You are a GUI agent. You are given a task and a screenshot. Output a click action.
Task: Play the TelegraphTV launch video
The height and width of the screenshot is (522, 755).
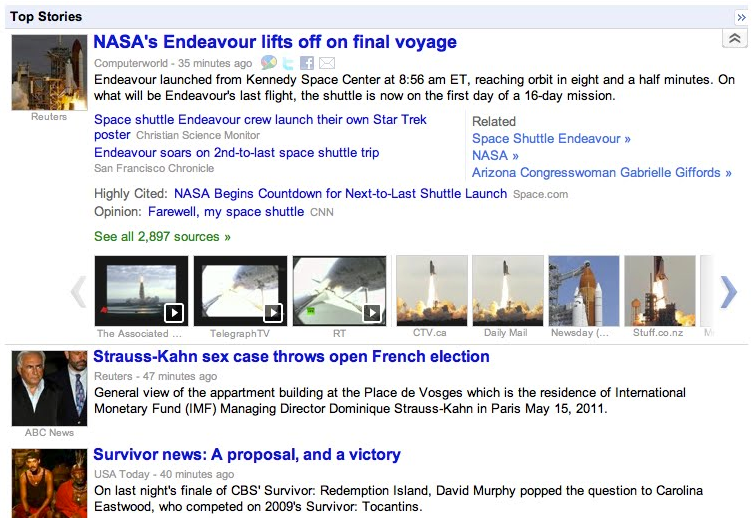[240, 291]
